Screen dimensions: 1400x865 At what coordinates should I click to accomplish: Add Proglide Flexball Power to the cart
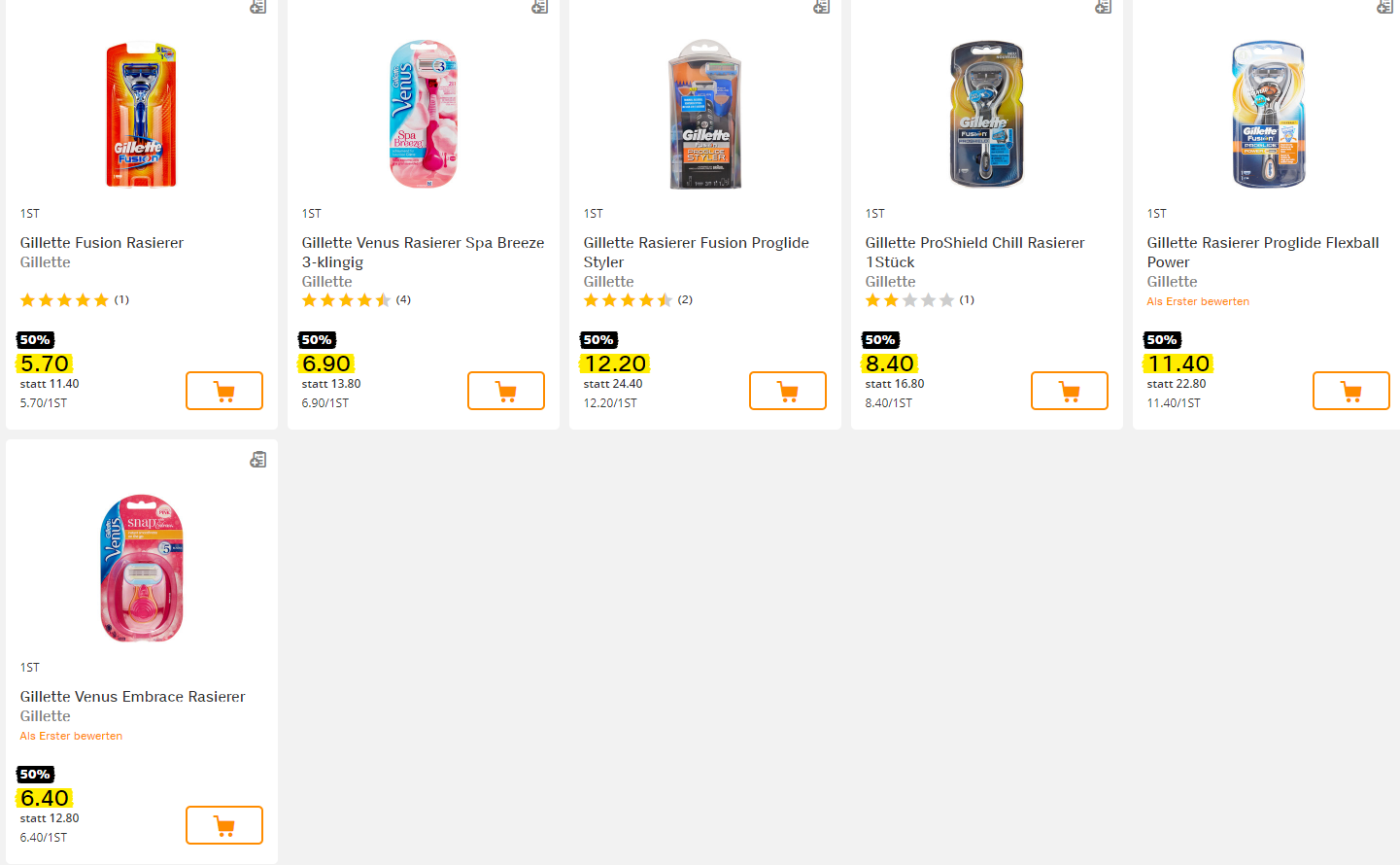(1351, 391)
